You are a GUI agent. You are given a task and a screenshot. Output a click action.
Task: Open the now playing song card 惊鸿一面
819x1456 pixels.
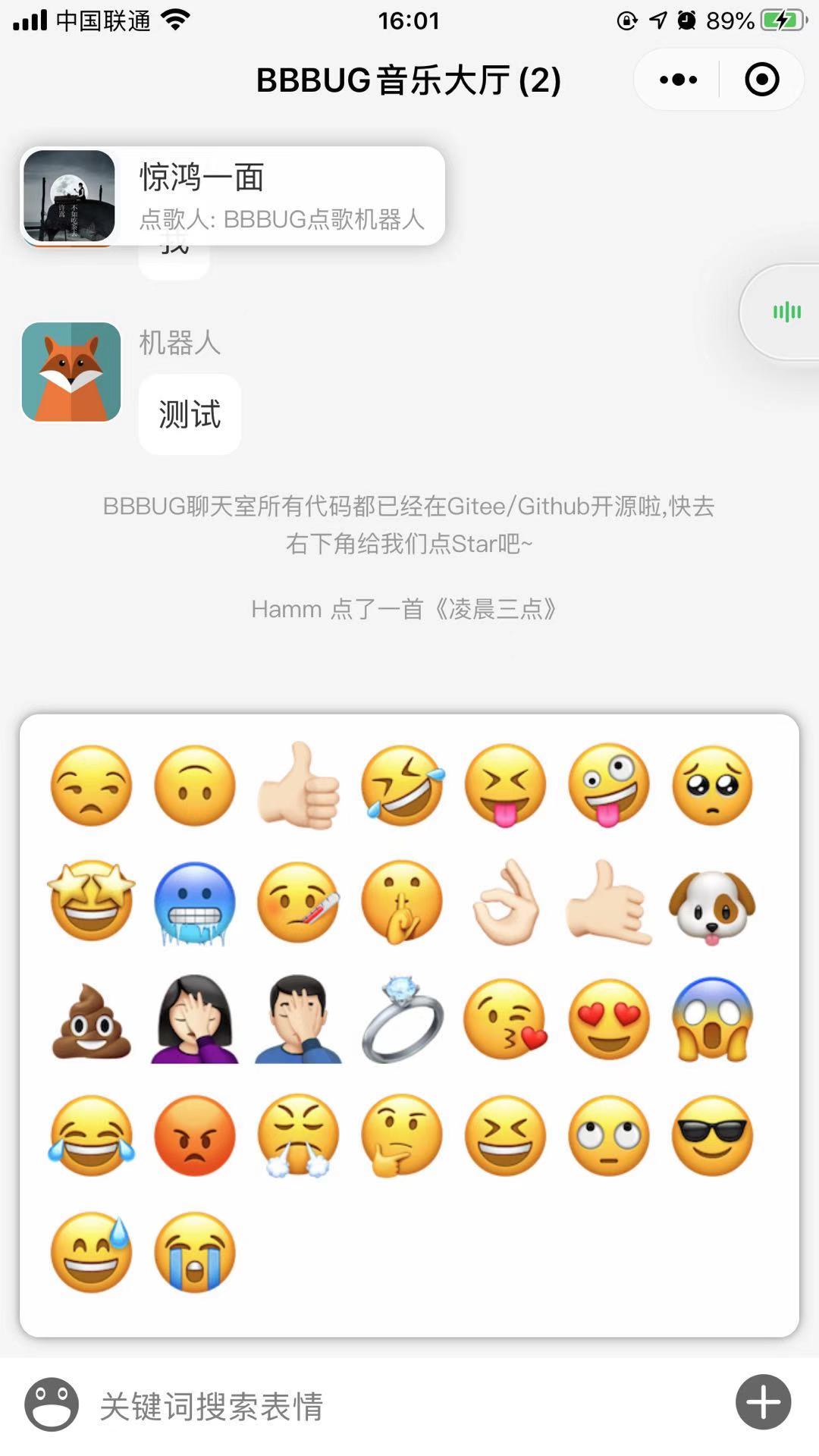(x=232, y=196)
